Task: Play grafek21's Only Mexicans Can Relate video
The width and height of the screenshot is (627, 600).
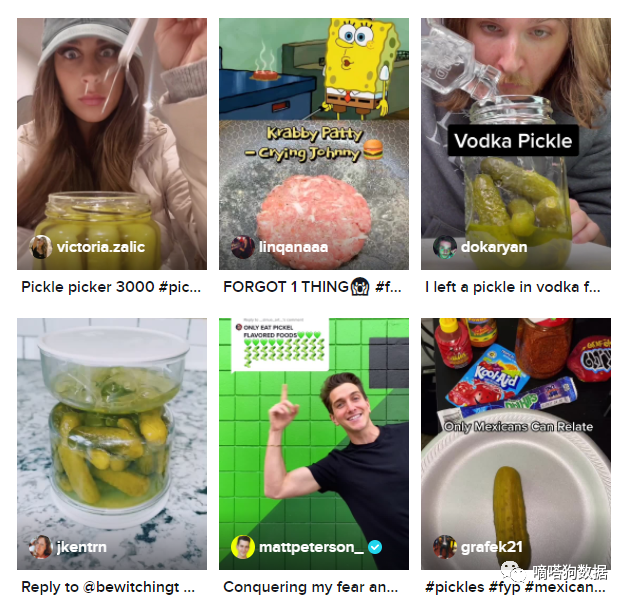Action: click(x=515, y=440)
